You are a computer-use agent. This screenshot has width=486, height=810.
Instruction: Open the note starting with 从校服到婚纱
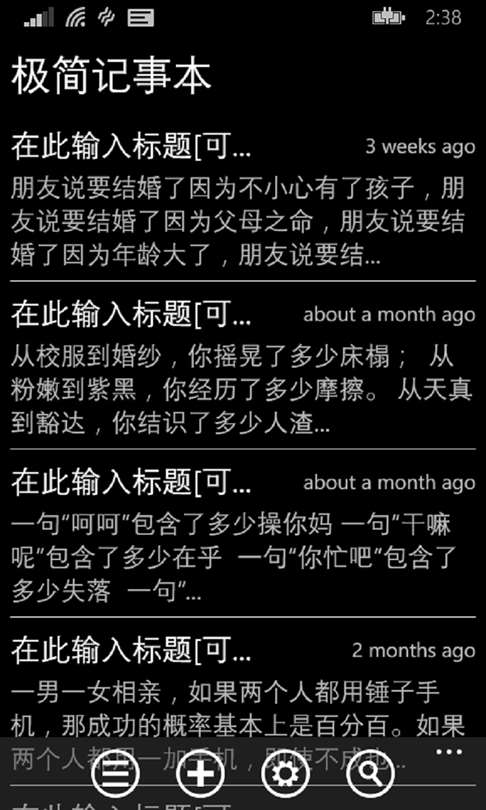point(243,366)
